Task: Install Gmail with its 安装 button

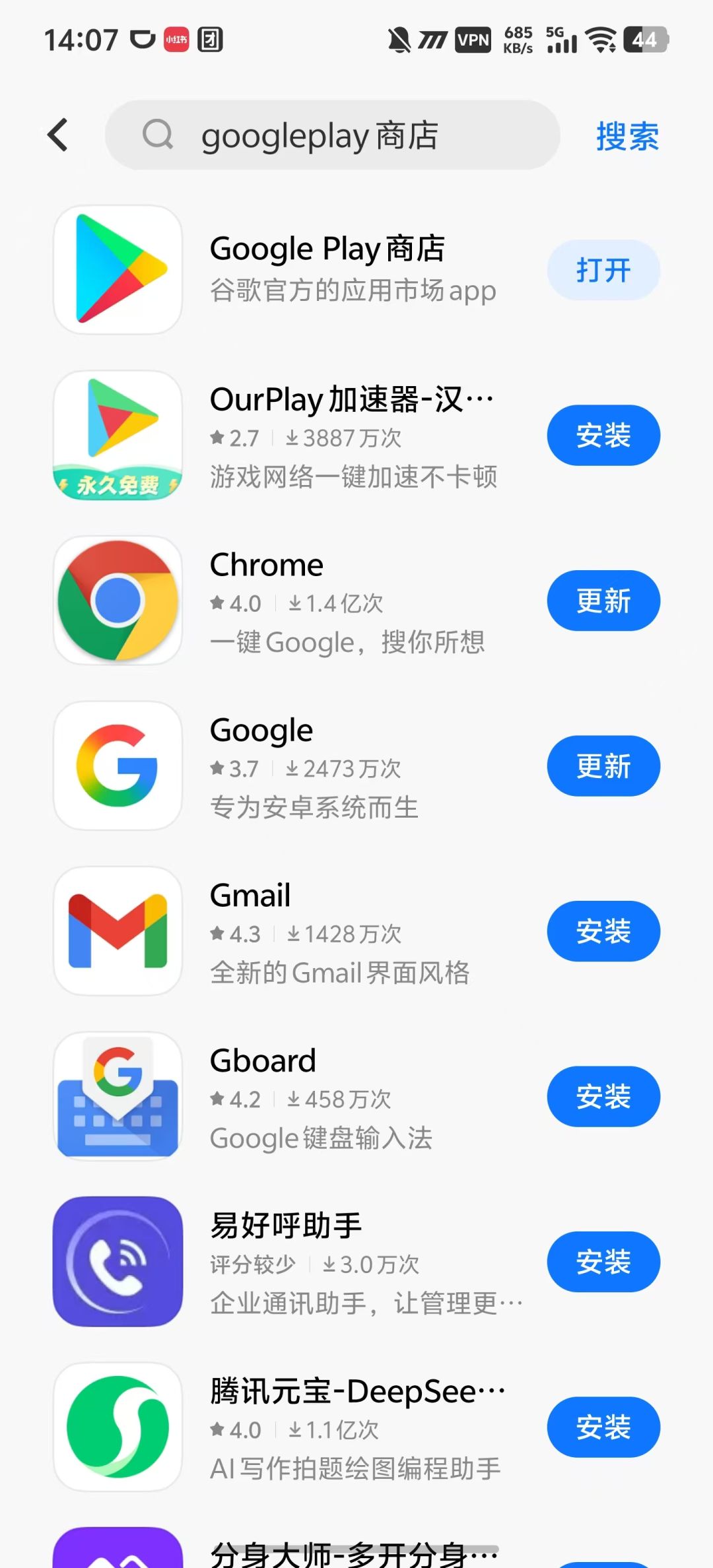Action: point(603,931)
